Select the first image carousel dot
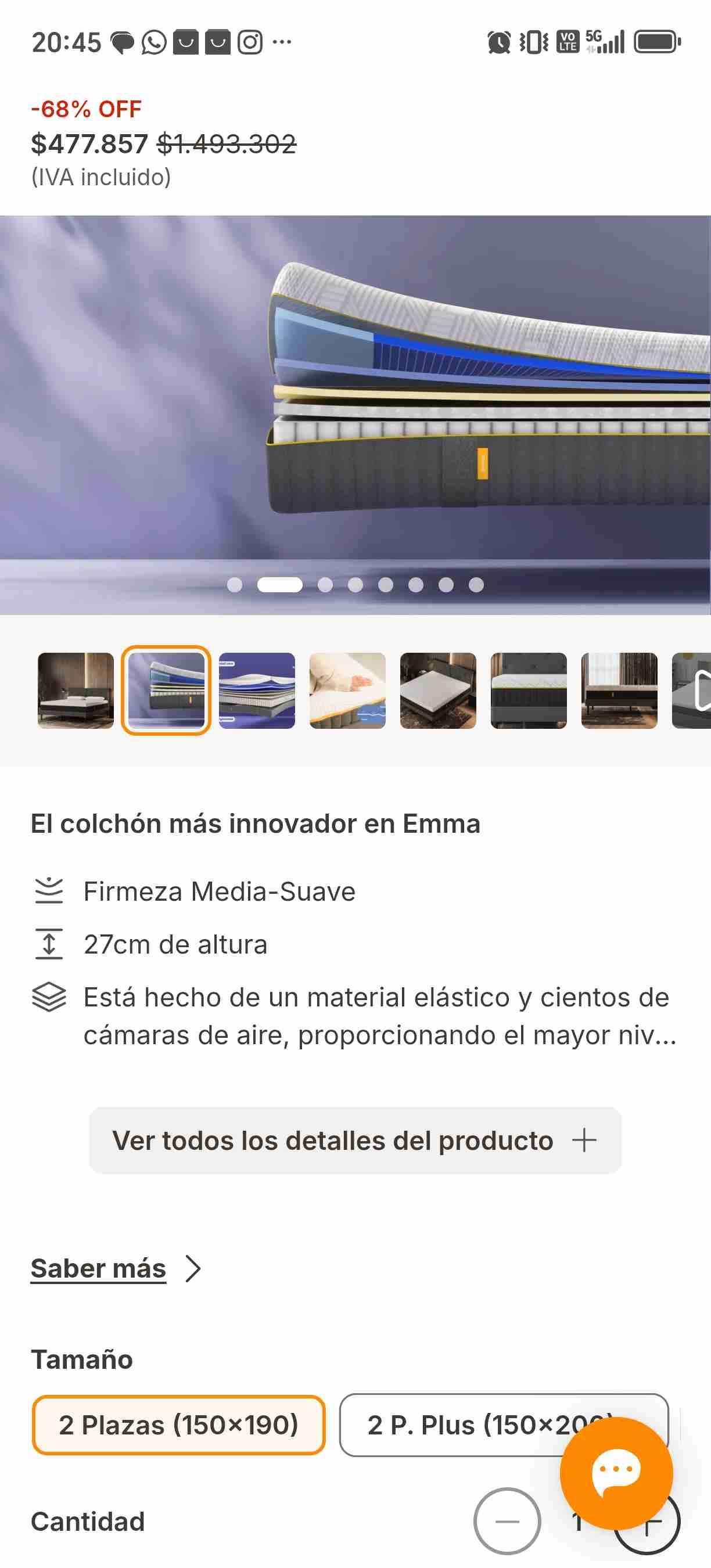This screenshot has width=711, height=1568. click(x=233, y=585)
